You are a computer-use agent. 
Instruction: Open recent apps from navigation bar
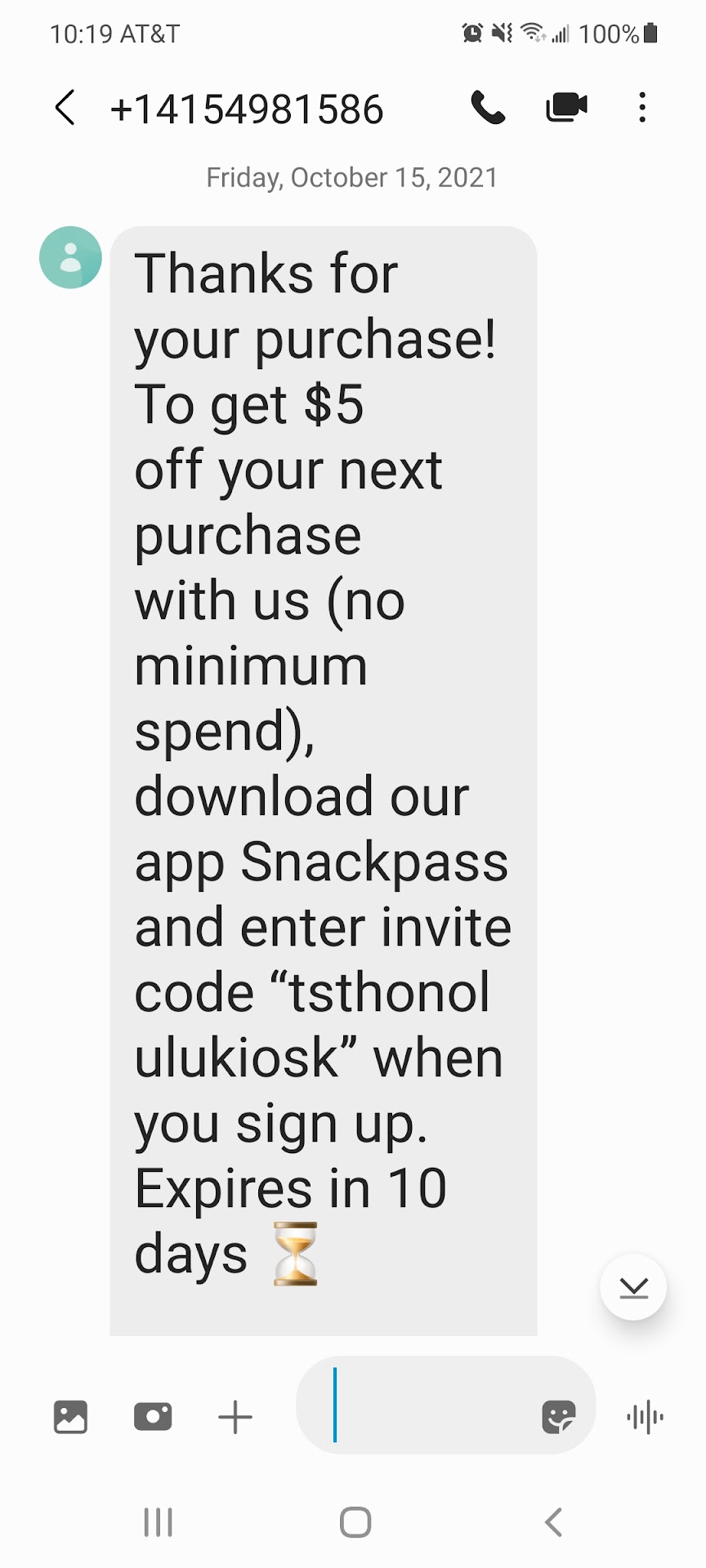(158, 1522)
